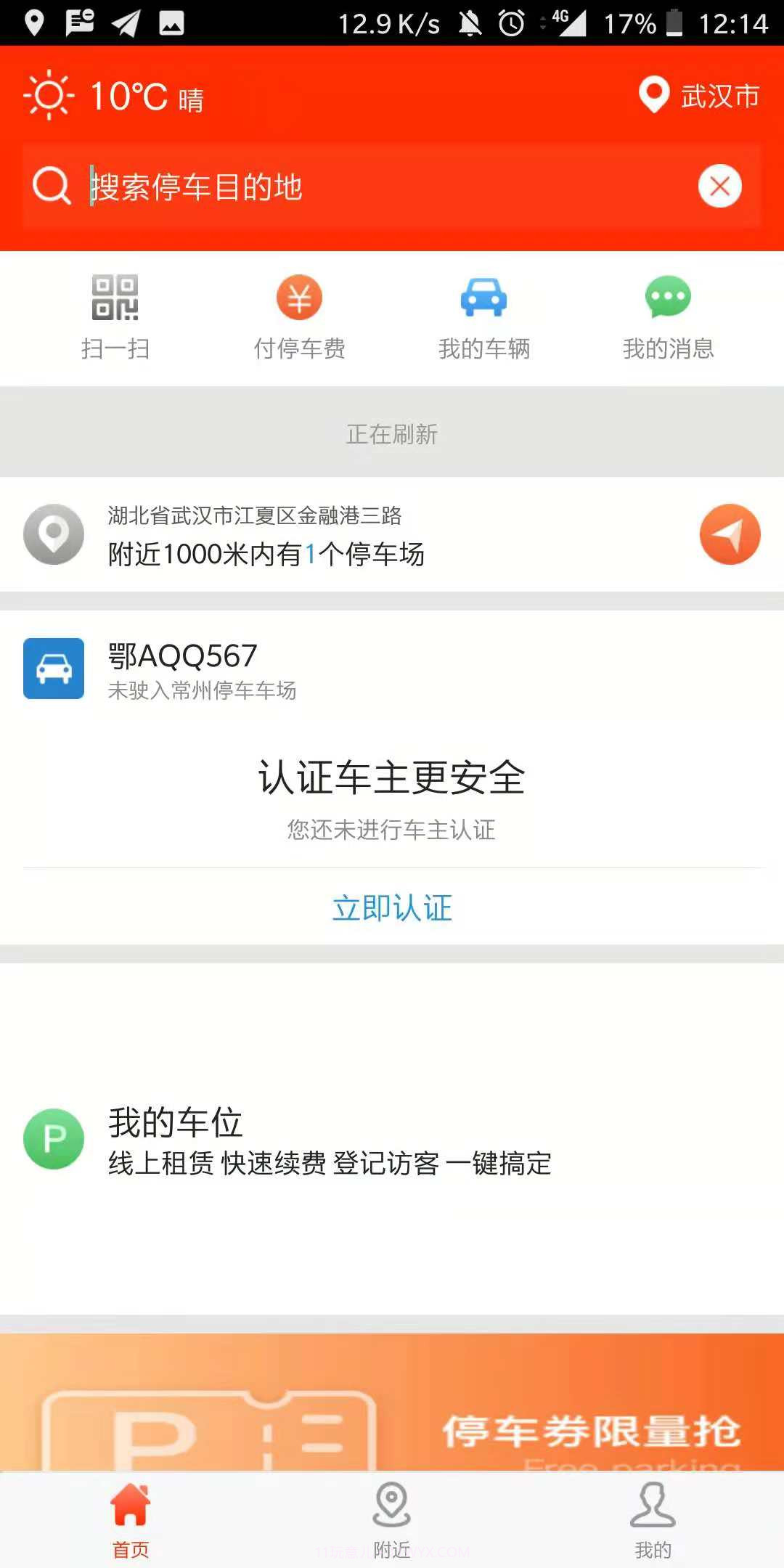This screenshot has width=784, height=1568.
Task: Switch to the 首页 tab
Action: (x=131, y=1517)
